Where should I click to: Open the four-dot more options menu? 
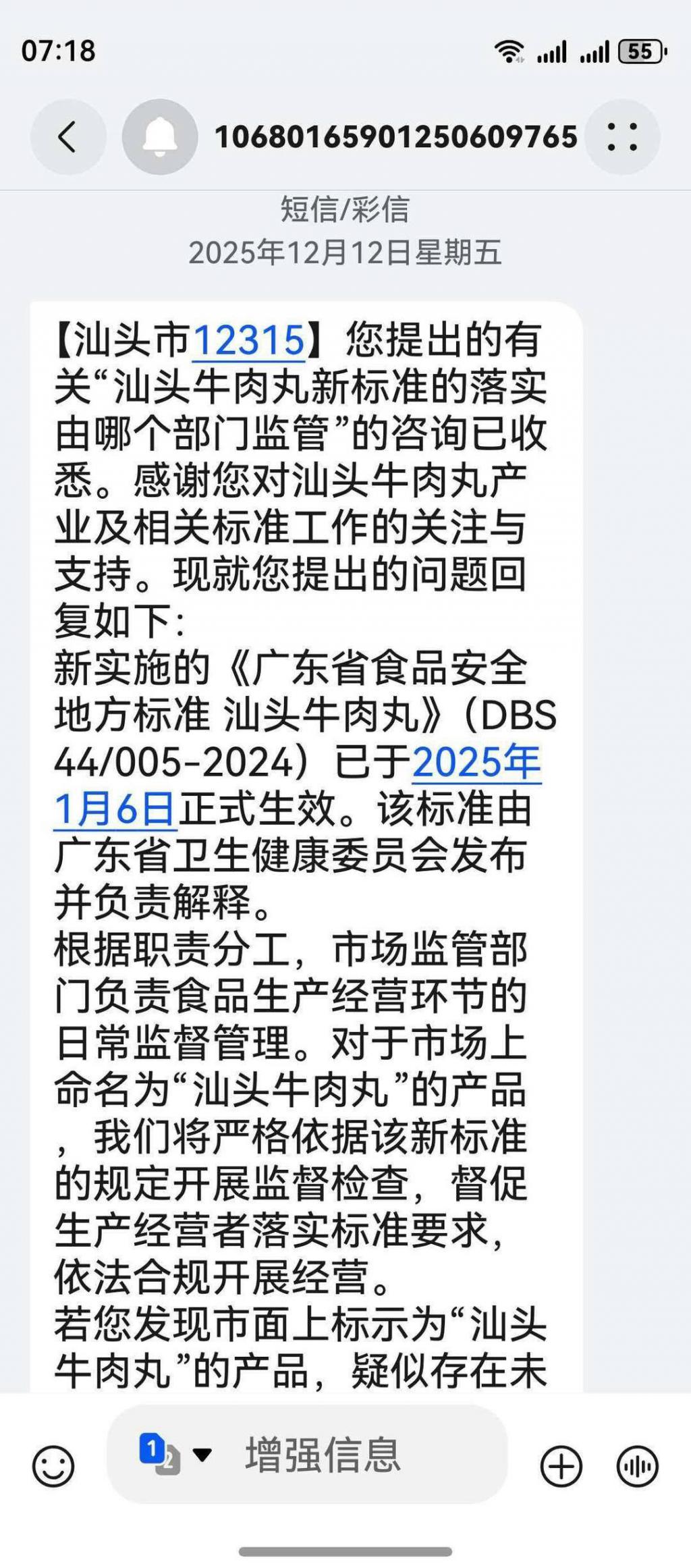621,137
